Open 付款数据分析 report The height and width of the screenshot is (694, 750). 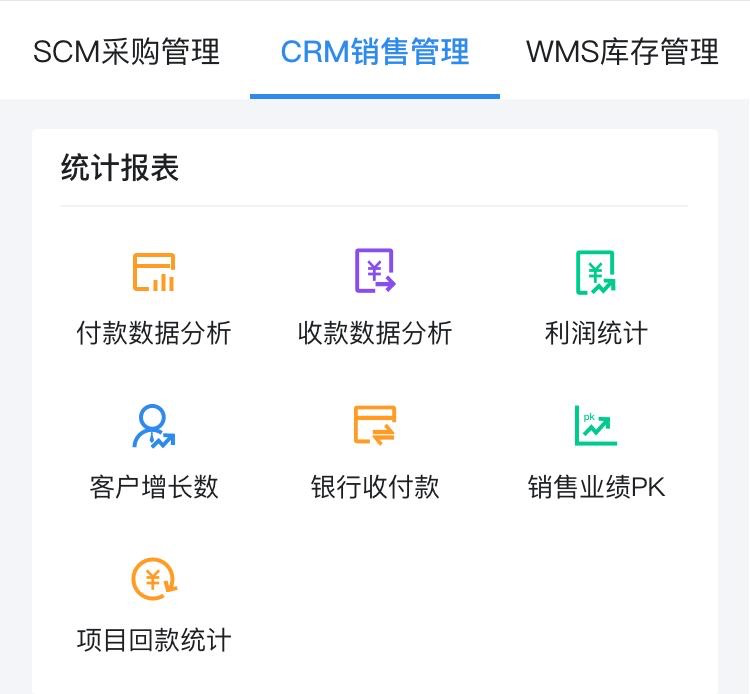[154, 296]
